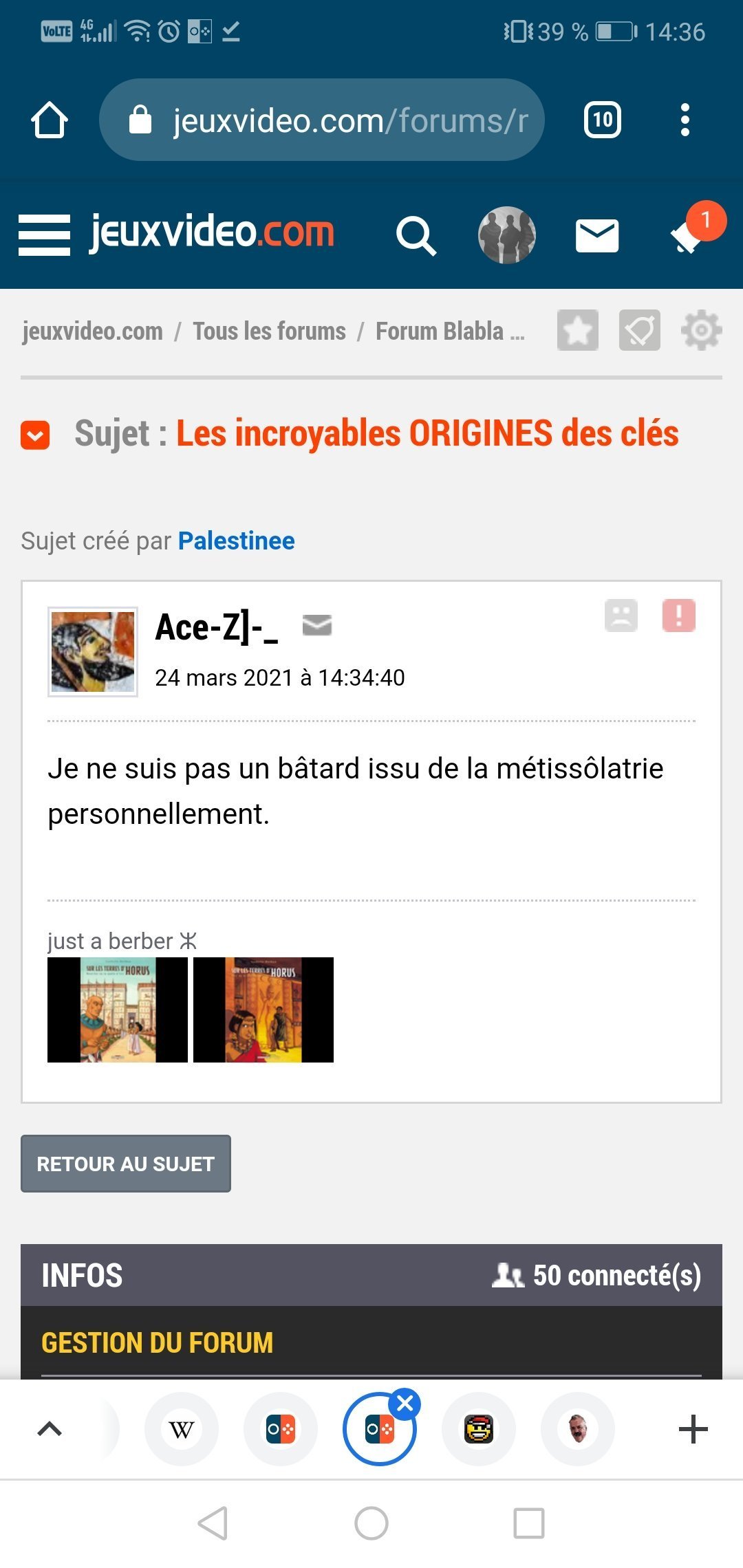
Task: Open the jeuxvideo.com hamburger menu
Action: click(44, 235)
